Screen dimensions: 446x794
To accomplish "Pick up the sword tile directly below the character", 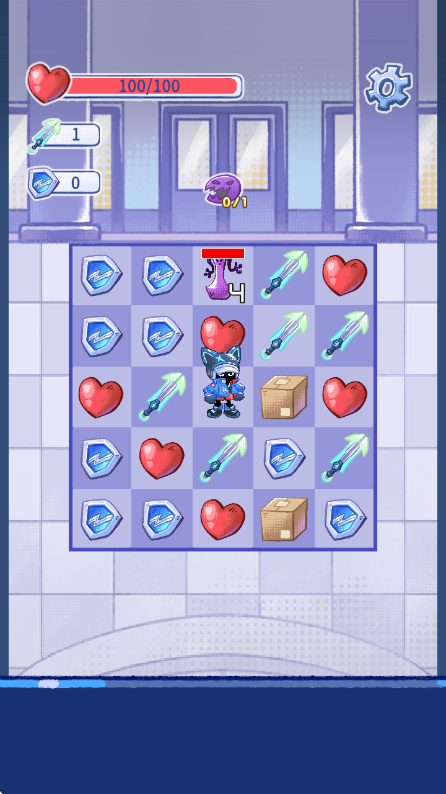I will coord(223,457).
